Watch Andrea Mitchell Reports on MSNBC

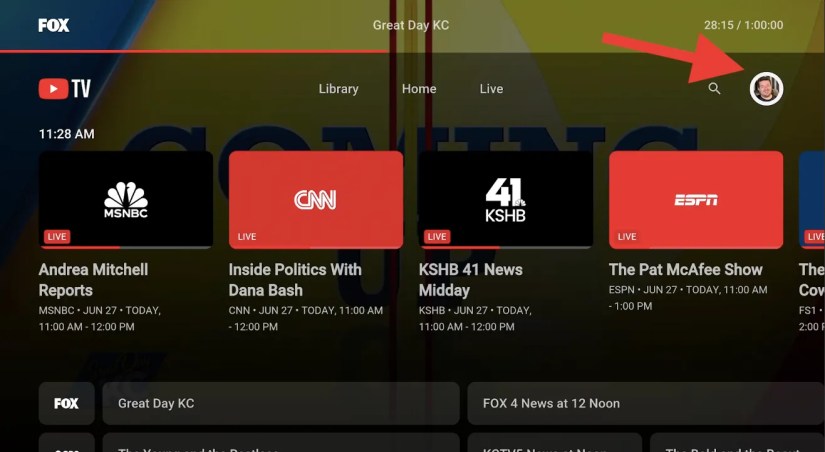(x=125, y=199)
